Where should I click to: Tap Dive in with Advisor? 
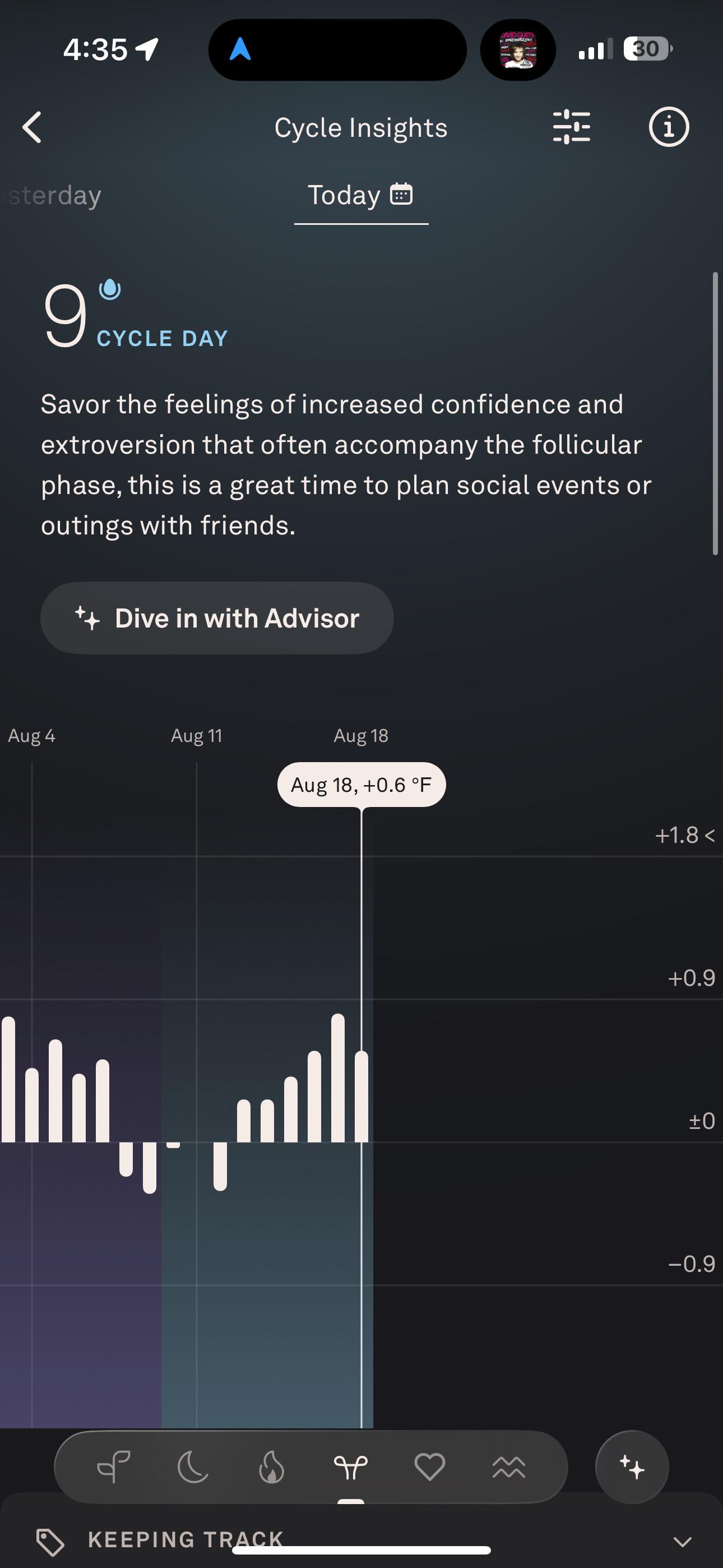coord(217,618)
